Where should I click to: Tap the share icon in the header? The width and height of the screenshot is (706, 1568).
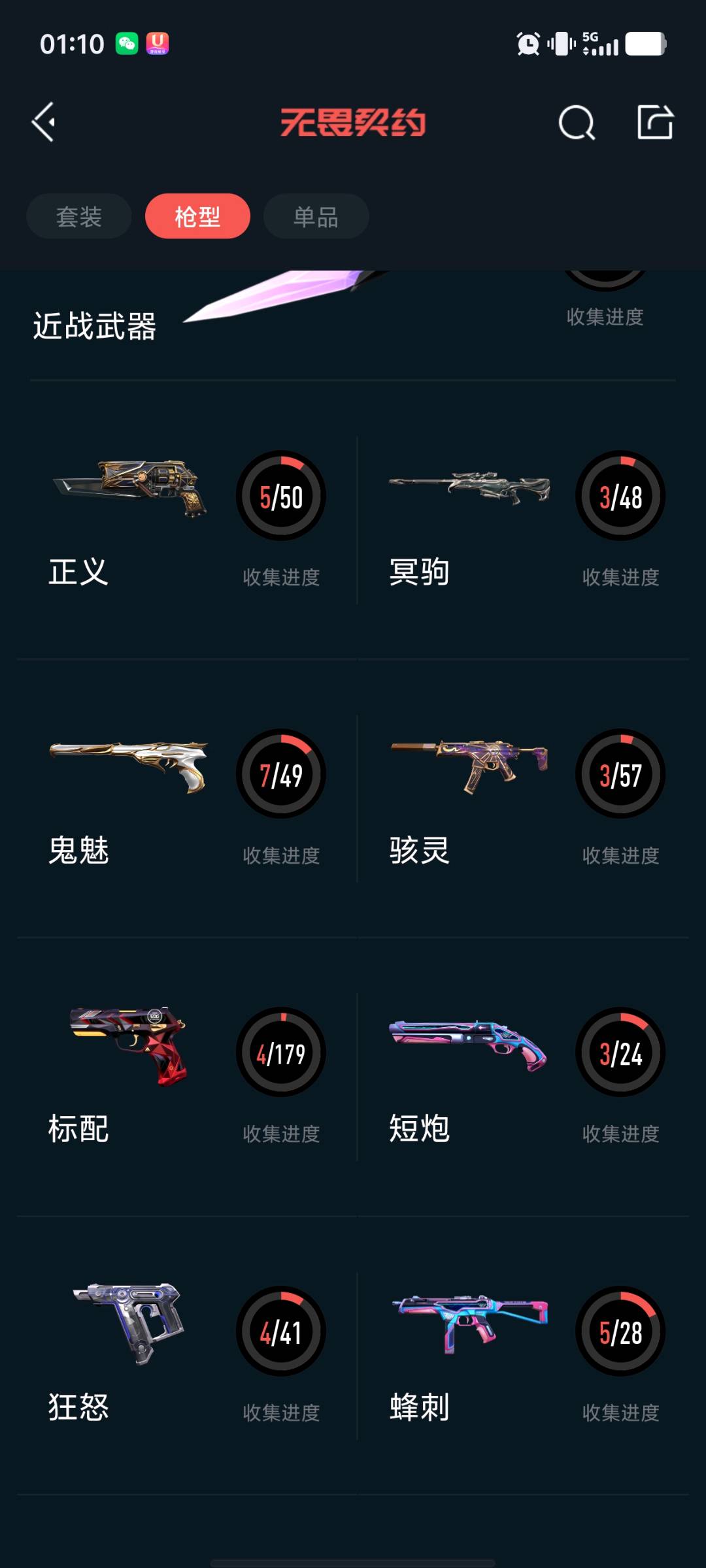pyautogui.click(x=655, y=122)
